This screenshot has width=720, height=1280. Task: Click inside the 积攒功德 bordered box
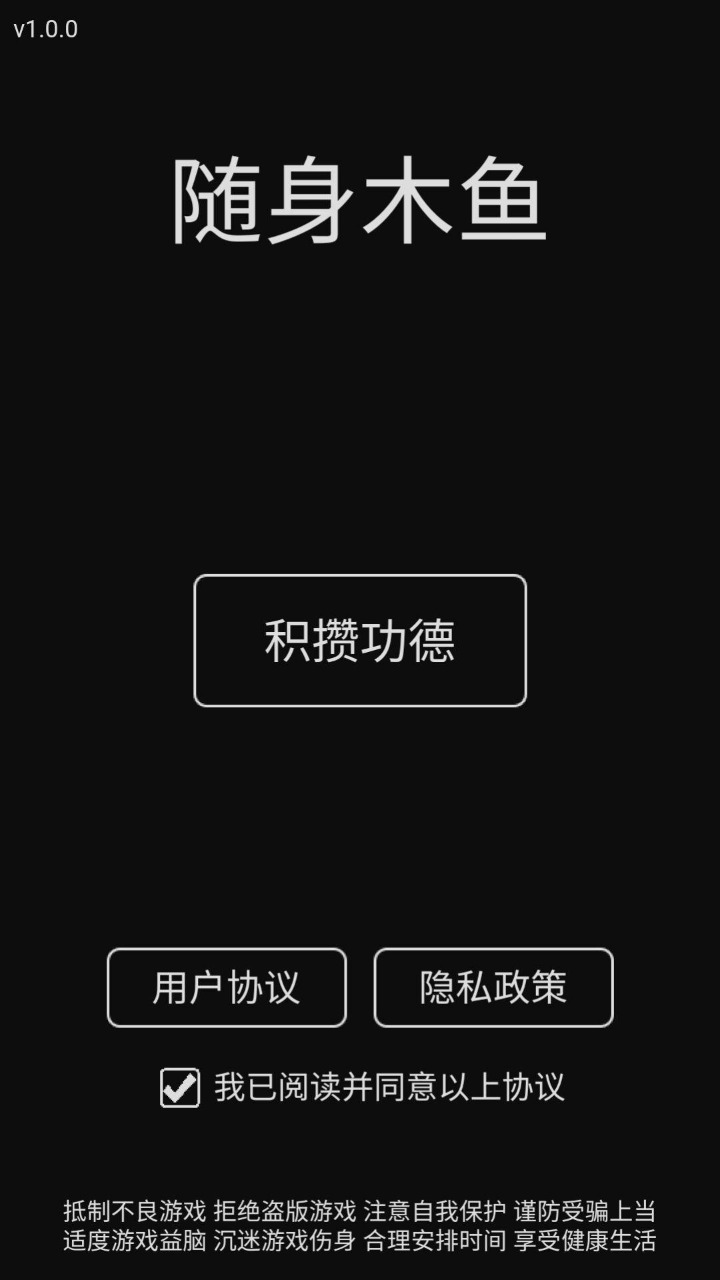pos(362,641)
